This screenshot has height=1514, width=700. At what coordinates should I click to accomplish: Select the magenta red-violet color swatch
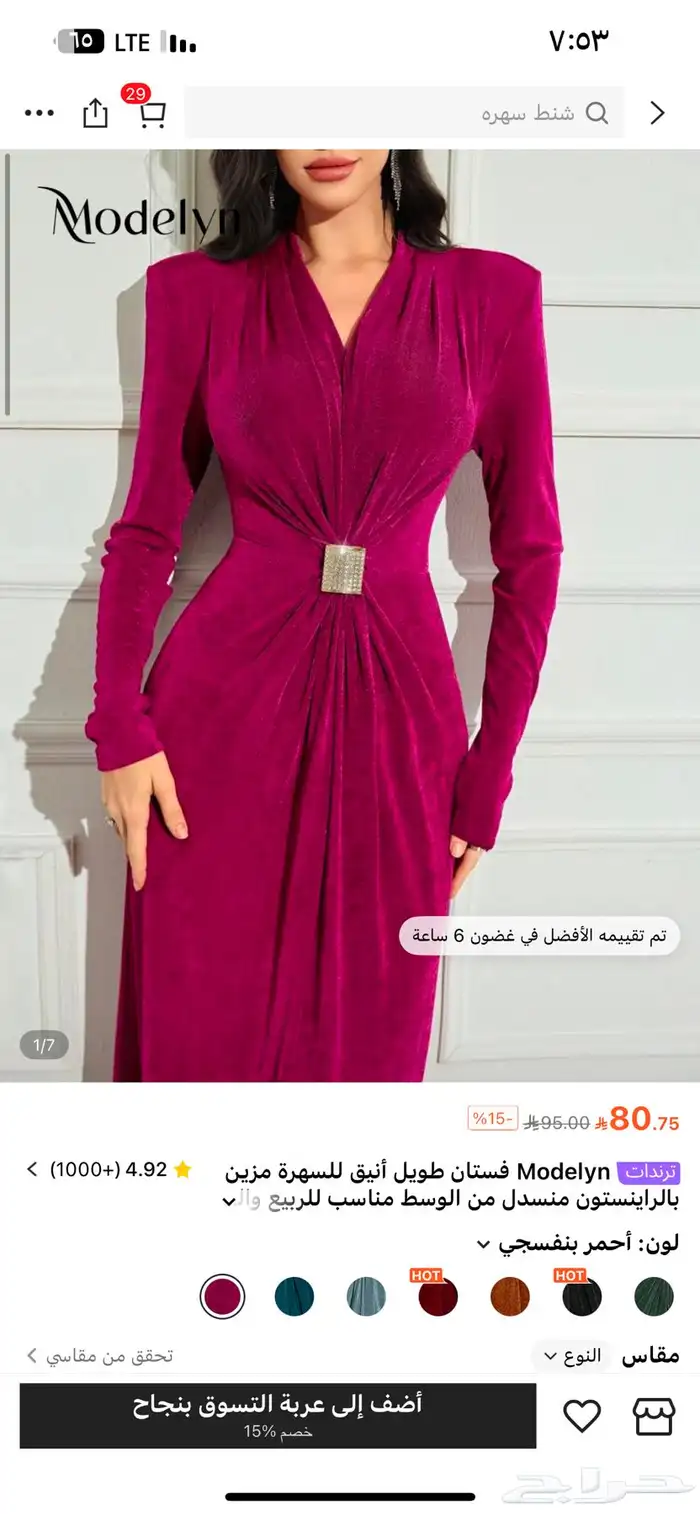point(222,1297)
